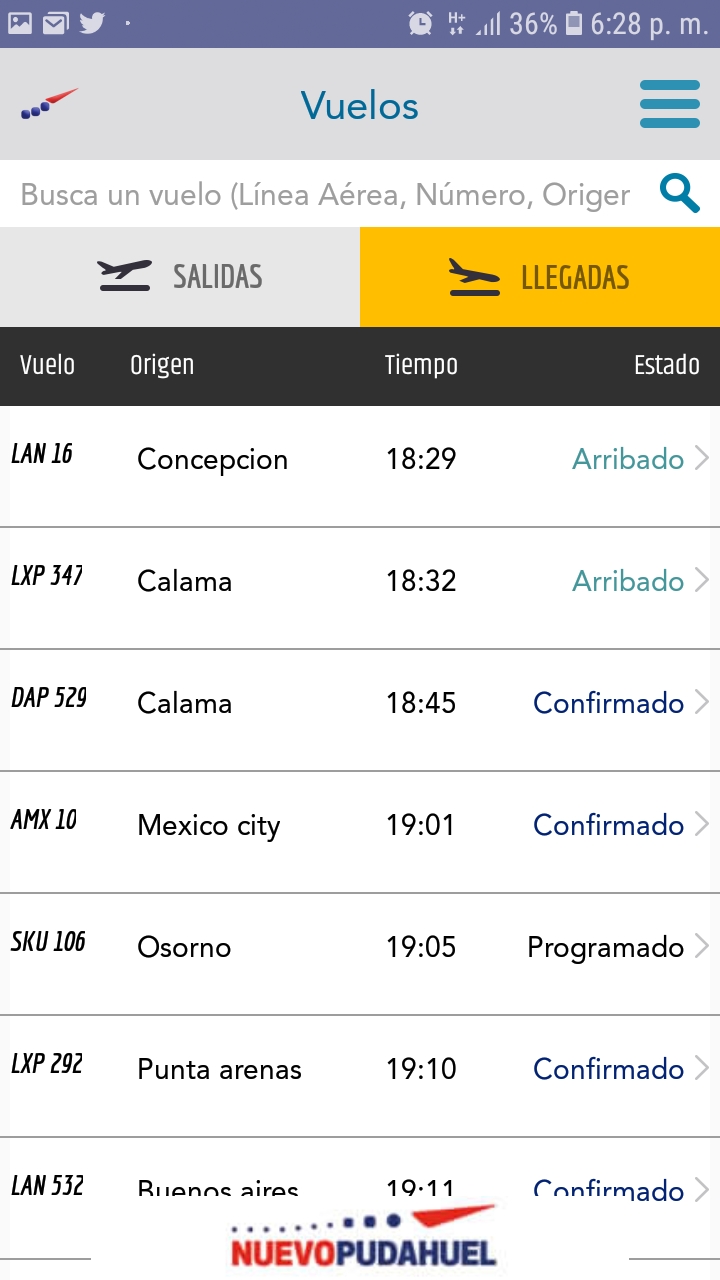Select the Llegadas tab
The width and height of the screenshot is (720, 1280).
[540, 277]
